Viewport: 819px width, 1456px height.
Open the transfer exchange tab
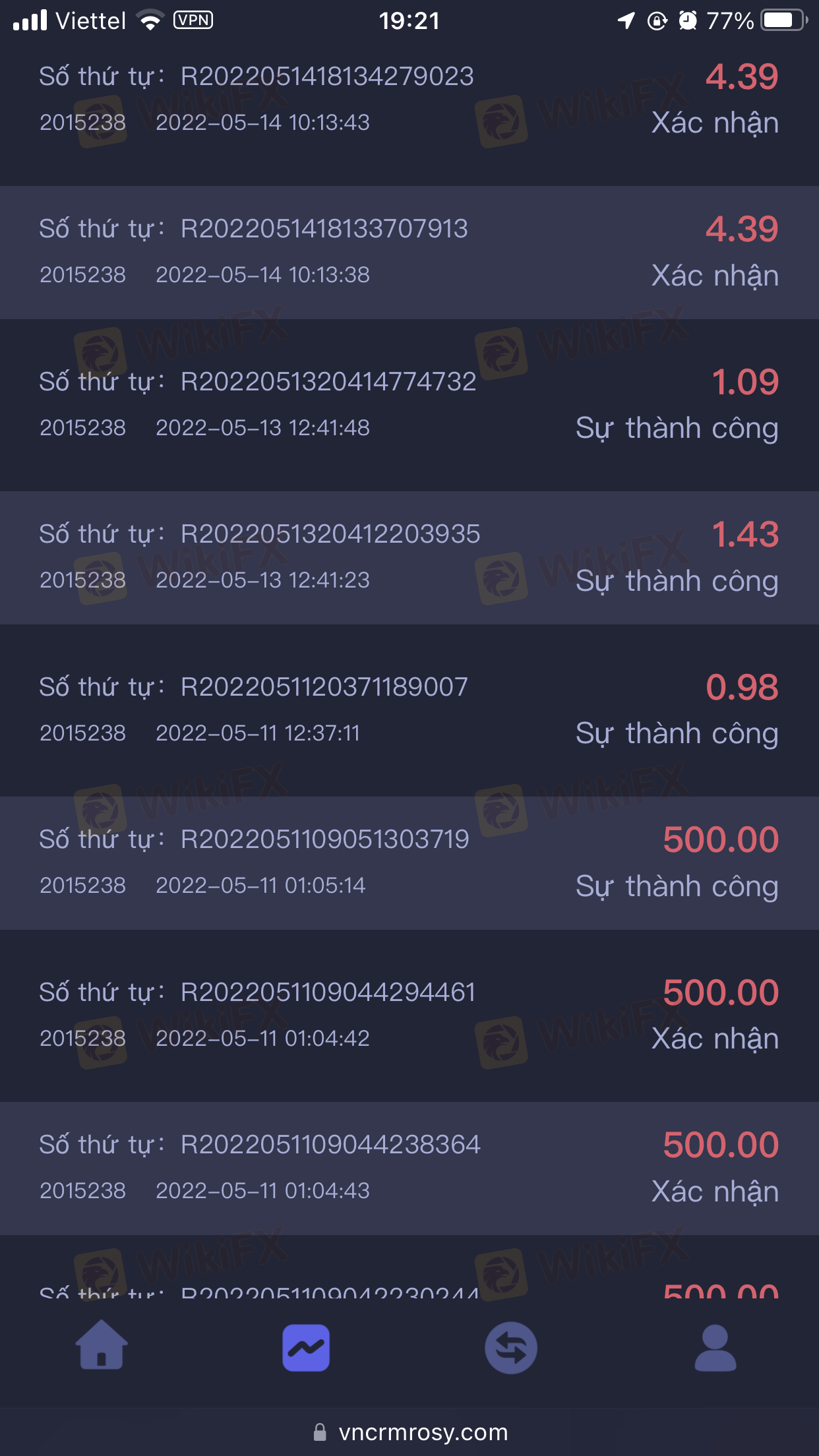511,1347
